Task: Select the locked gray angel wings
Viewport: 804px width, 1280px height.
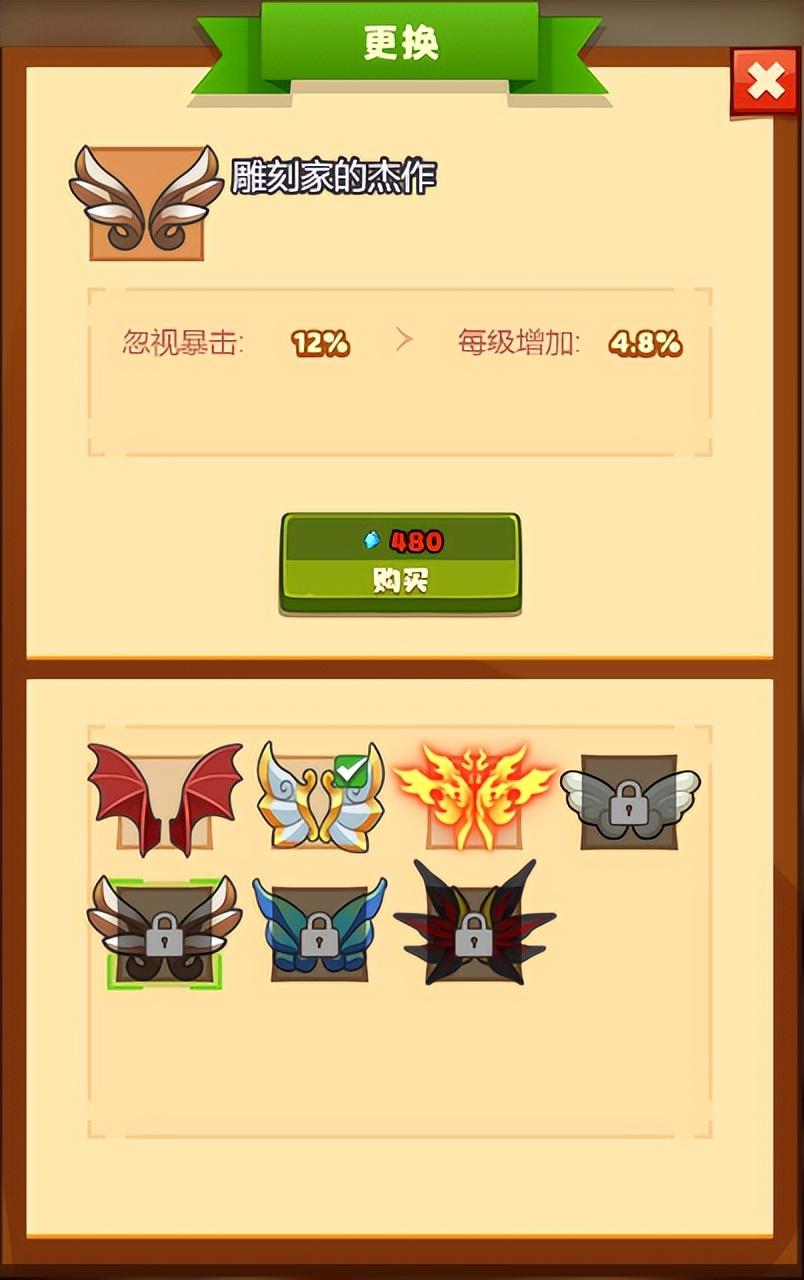Action: (629, 800)
